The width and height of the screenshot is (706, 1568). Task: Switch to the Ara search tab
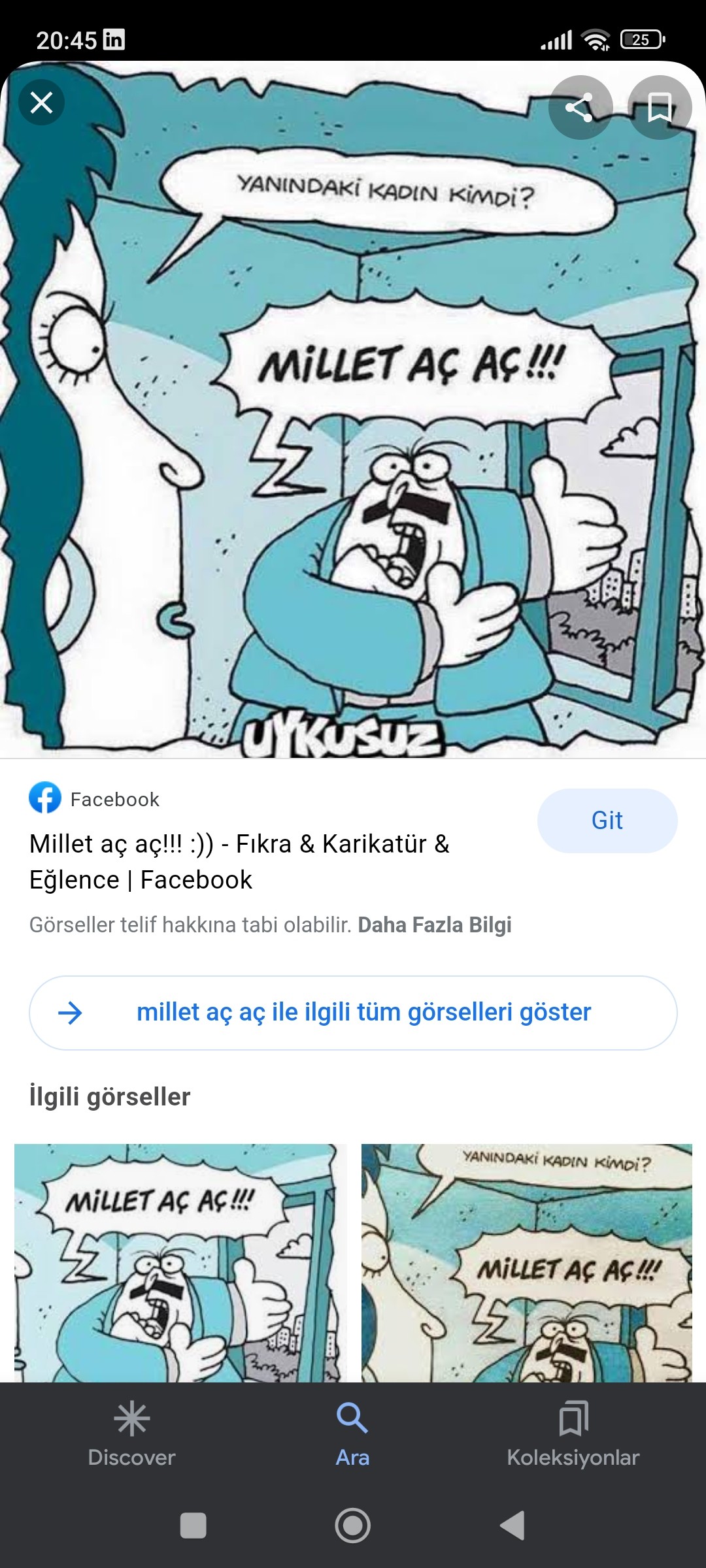(x=352, y=1435)
